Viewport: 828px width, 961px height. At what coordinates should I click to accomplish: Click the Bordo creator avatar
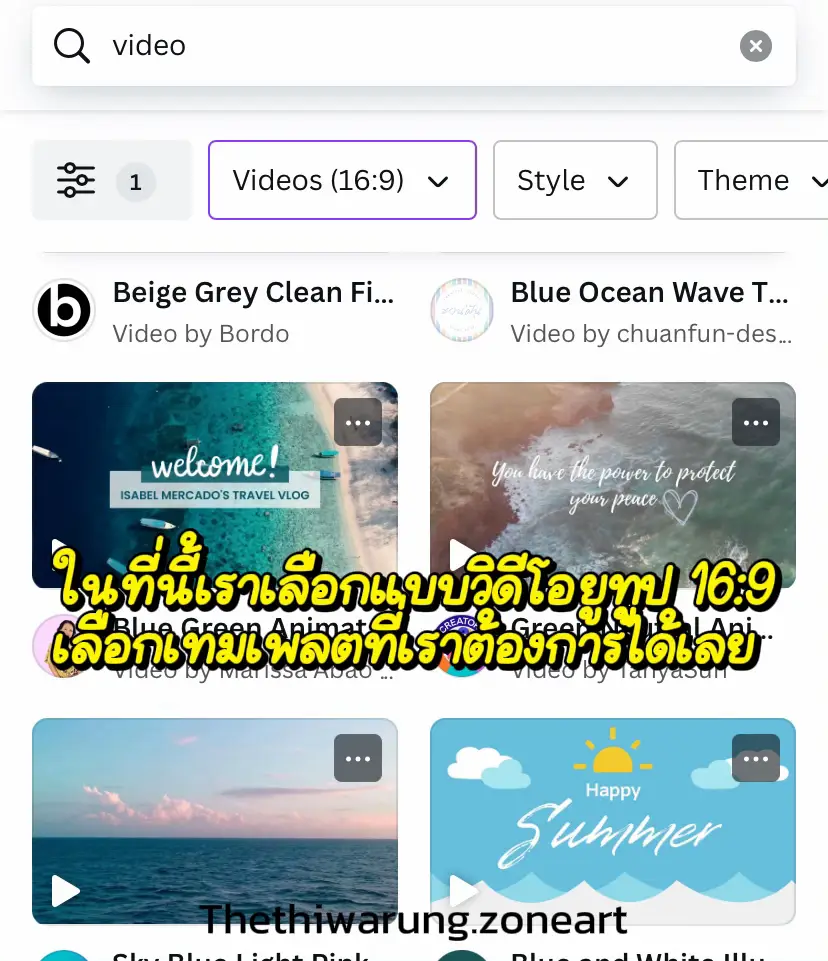click(63, 310)
